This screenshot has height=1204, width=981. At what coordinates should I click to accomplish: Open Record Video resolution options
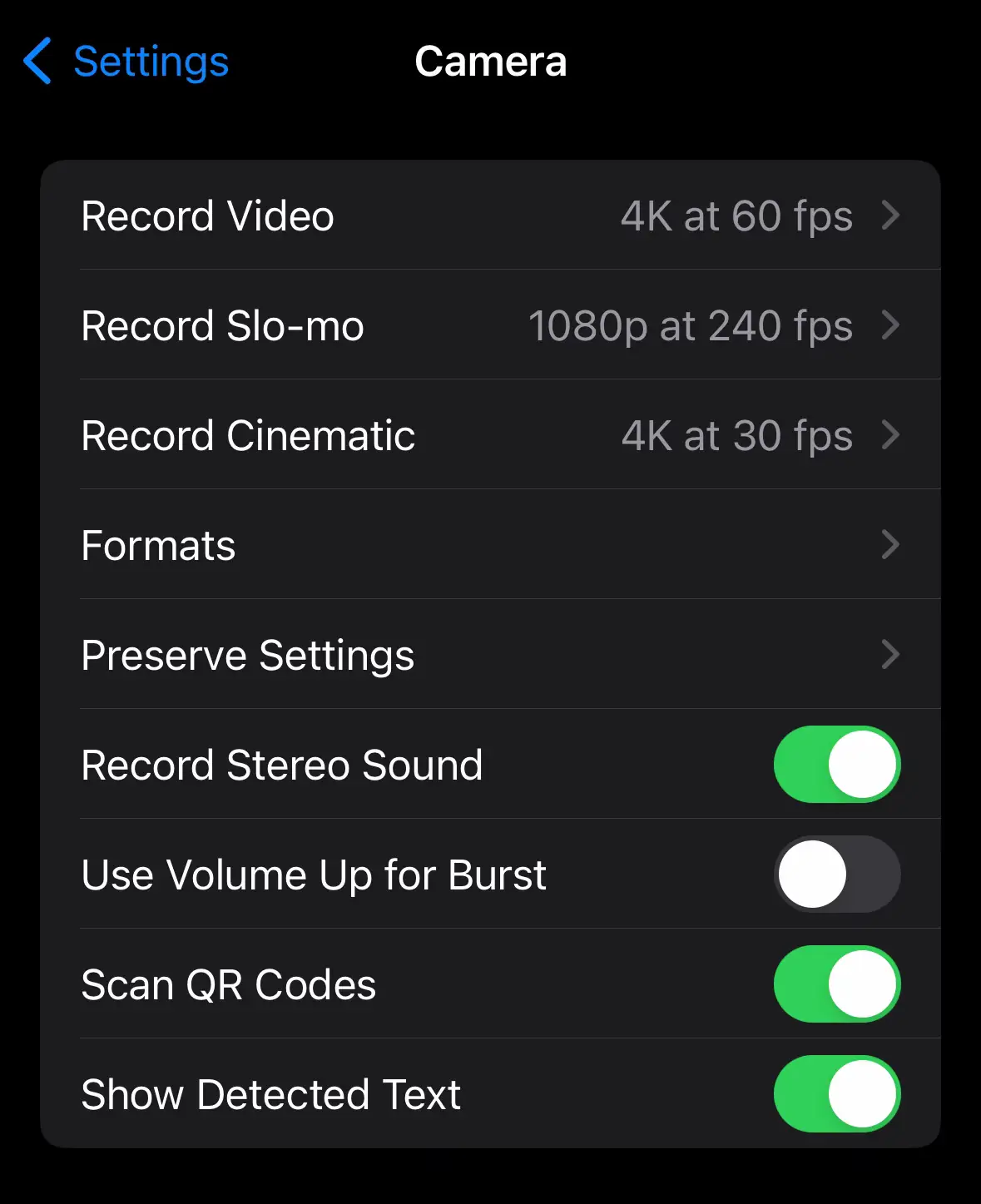[x=490, y=216]
